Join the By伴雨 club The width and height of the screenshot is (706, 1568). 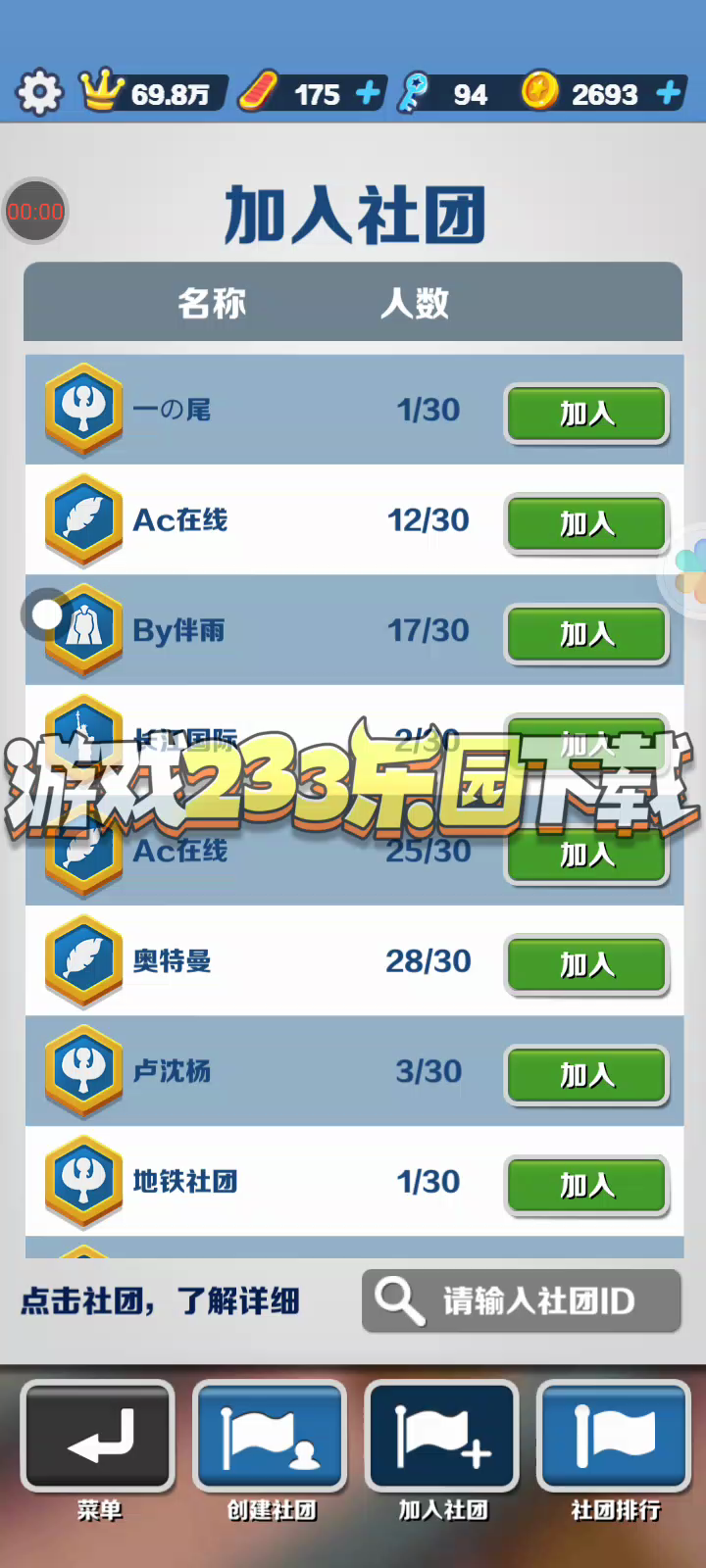pos(586,634)
